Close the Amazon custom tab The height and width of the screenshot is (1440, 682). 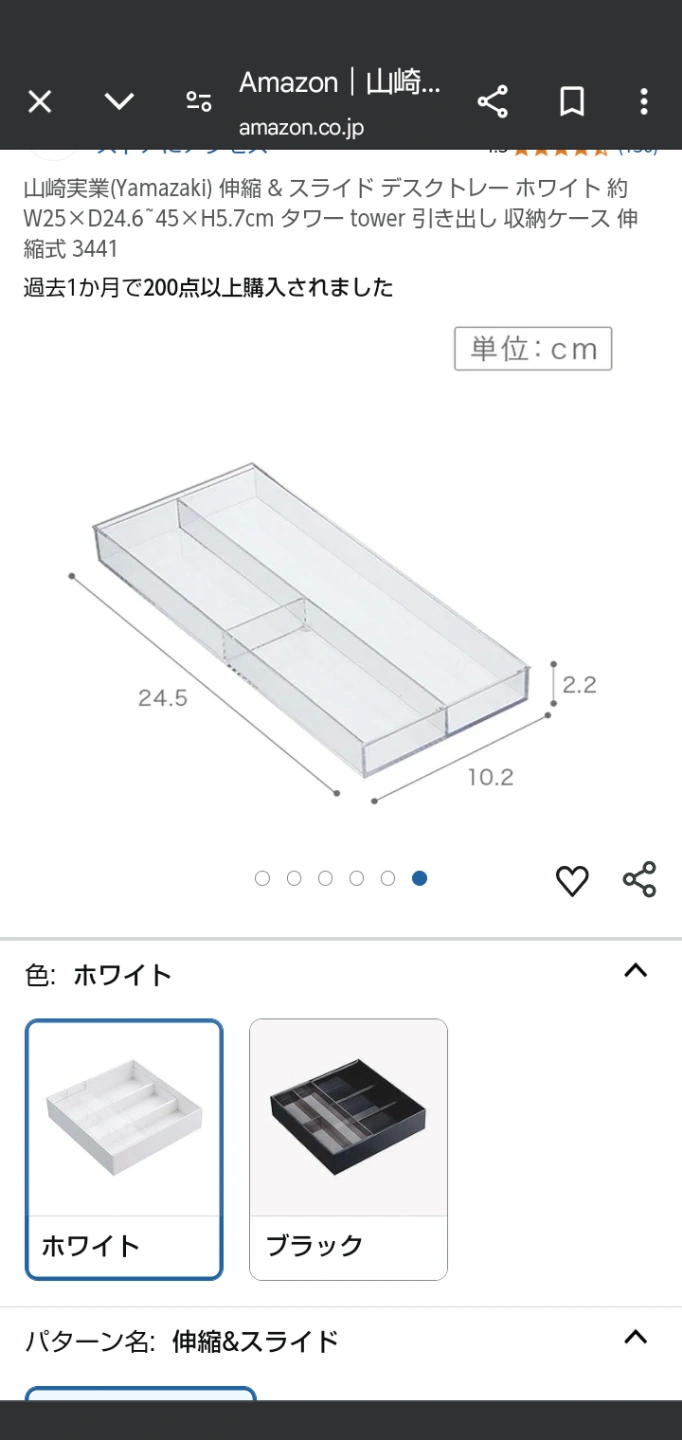click(x=40, y=101)
